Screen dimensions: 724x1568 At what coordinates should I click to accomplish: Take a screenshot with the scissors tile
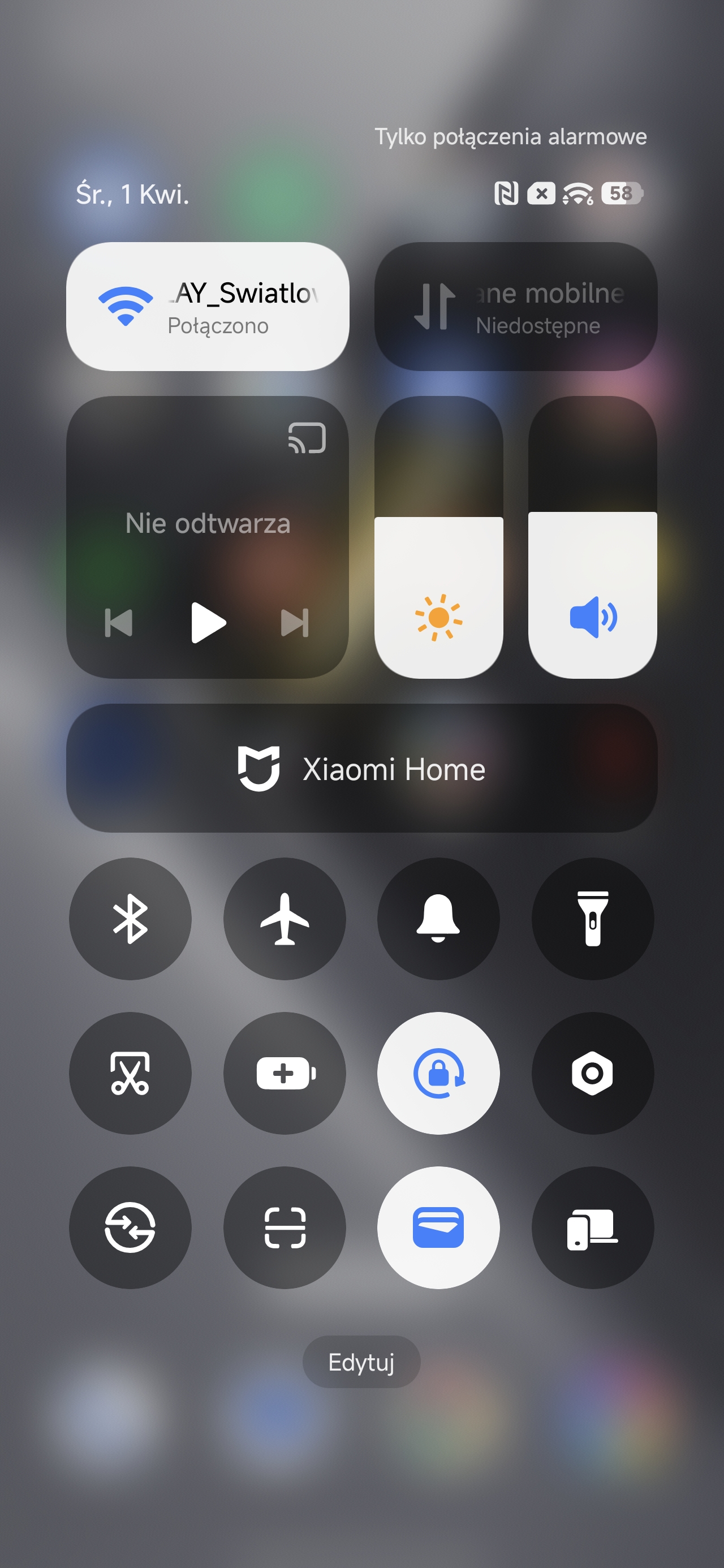click(130, 1072)
